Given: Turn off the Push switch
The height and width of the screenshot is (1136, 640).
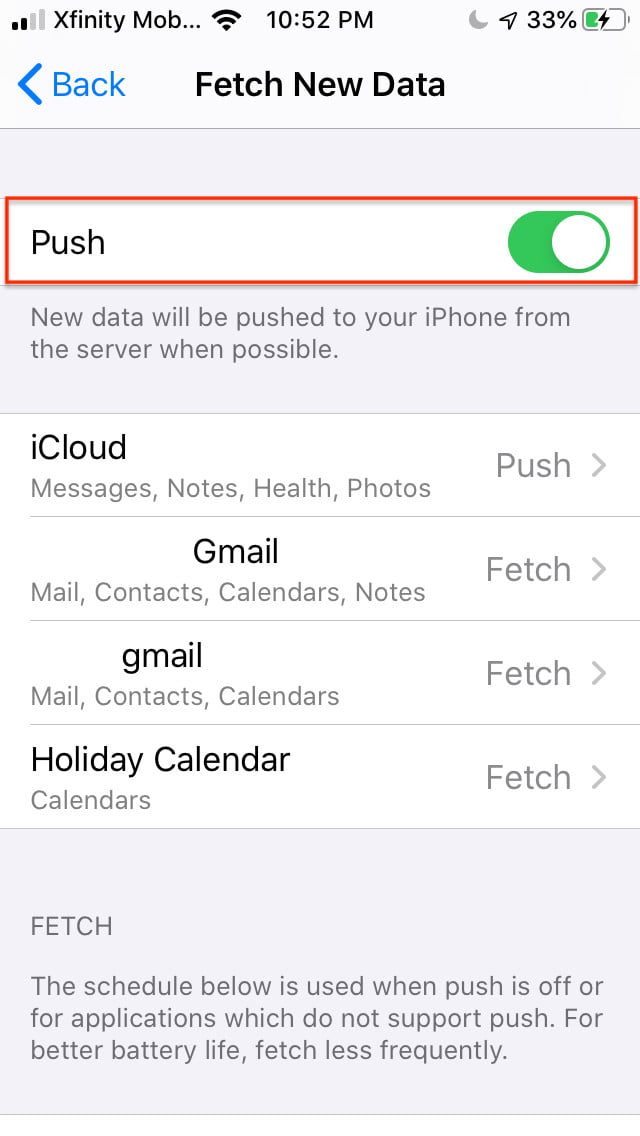Looking at the screenshot, I should coord(558,242).
